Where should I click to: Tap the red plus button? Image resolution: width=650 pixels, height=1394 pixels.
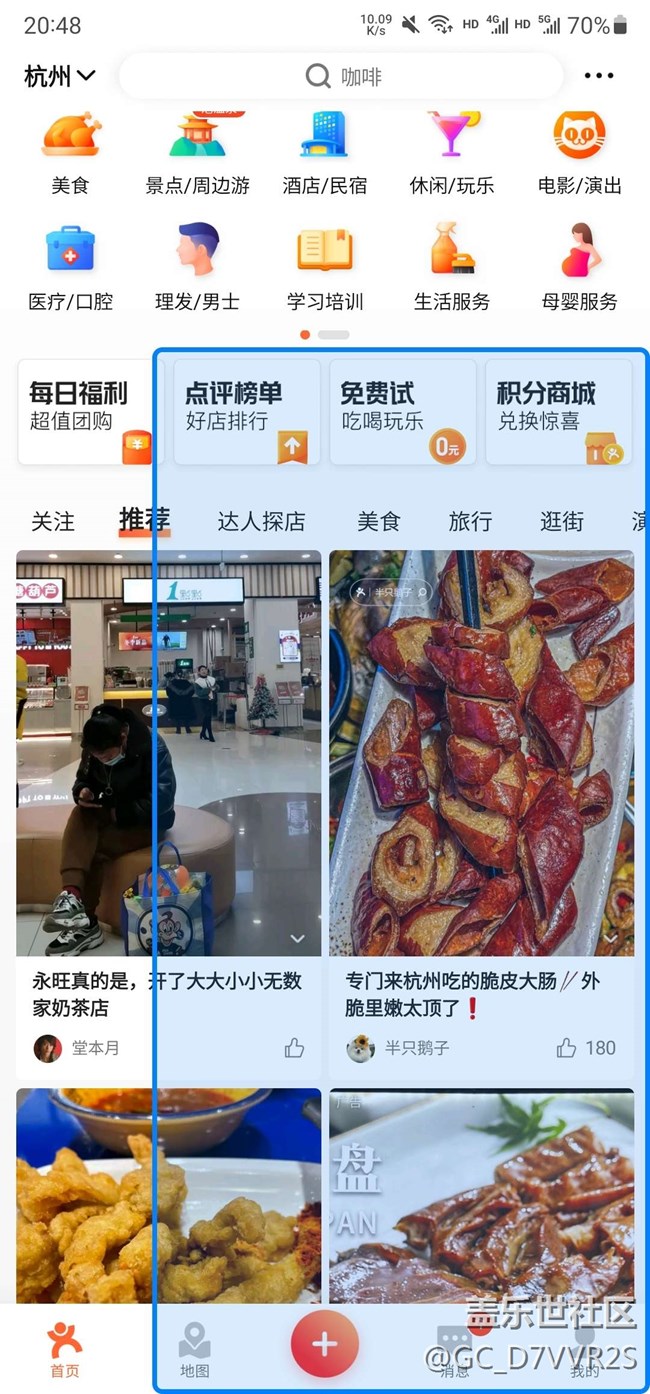pyautogui.click(x=324, y=1344)
